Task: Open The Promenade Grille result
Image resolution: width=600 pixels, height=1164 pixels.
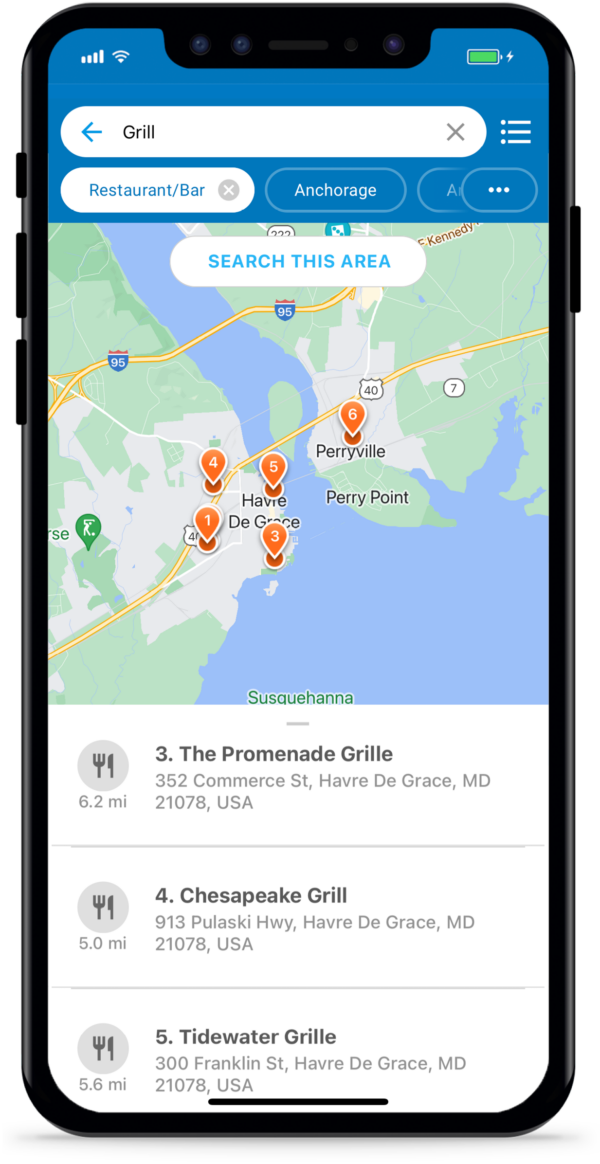Action: tap(300, 776)
